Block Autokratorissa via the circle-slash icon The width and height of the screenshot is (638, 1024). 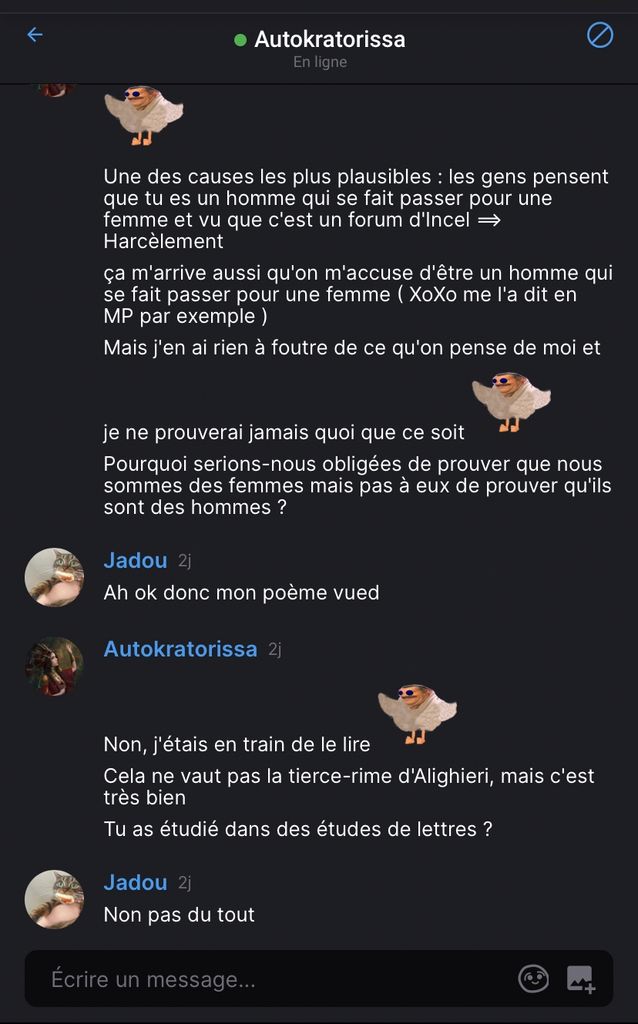pyautogui.click(x=599, y=36)
